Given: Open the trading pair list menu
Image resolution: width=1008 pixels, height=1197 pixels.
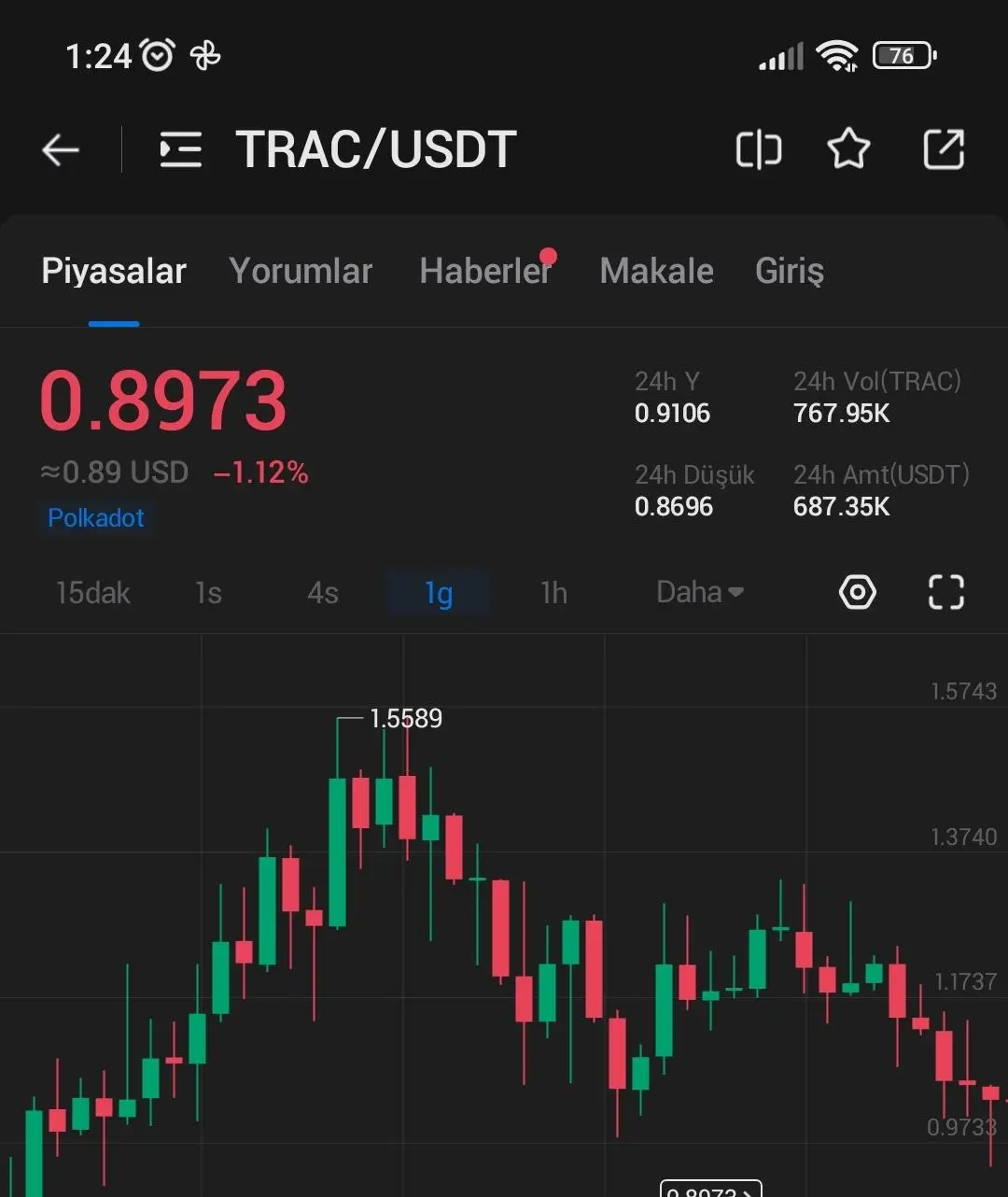Looking at the screenshot, I should click(180, 149).
